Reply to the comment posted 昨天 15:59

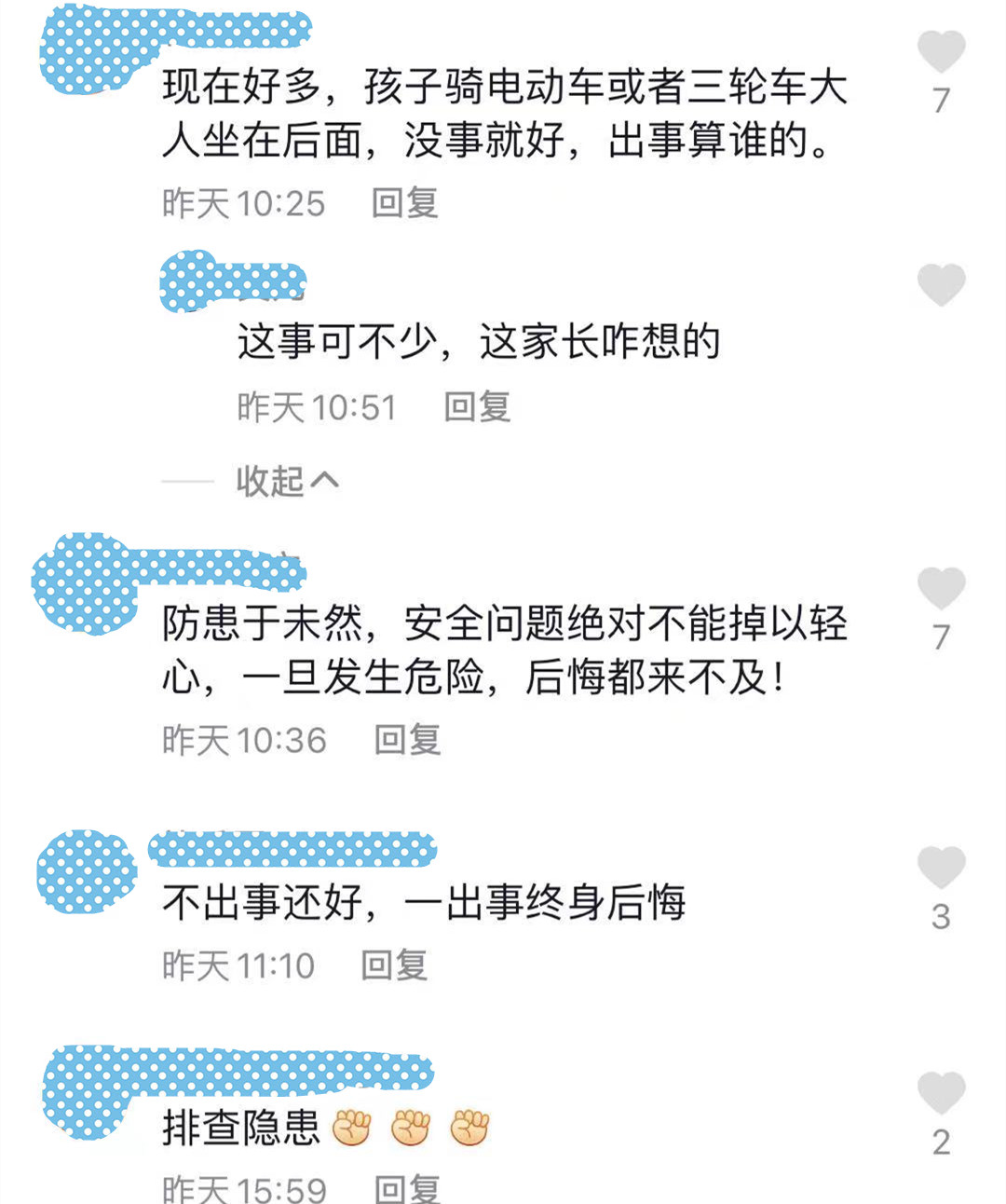click(407, 1188)
